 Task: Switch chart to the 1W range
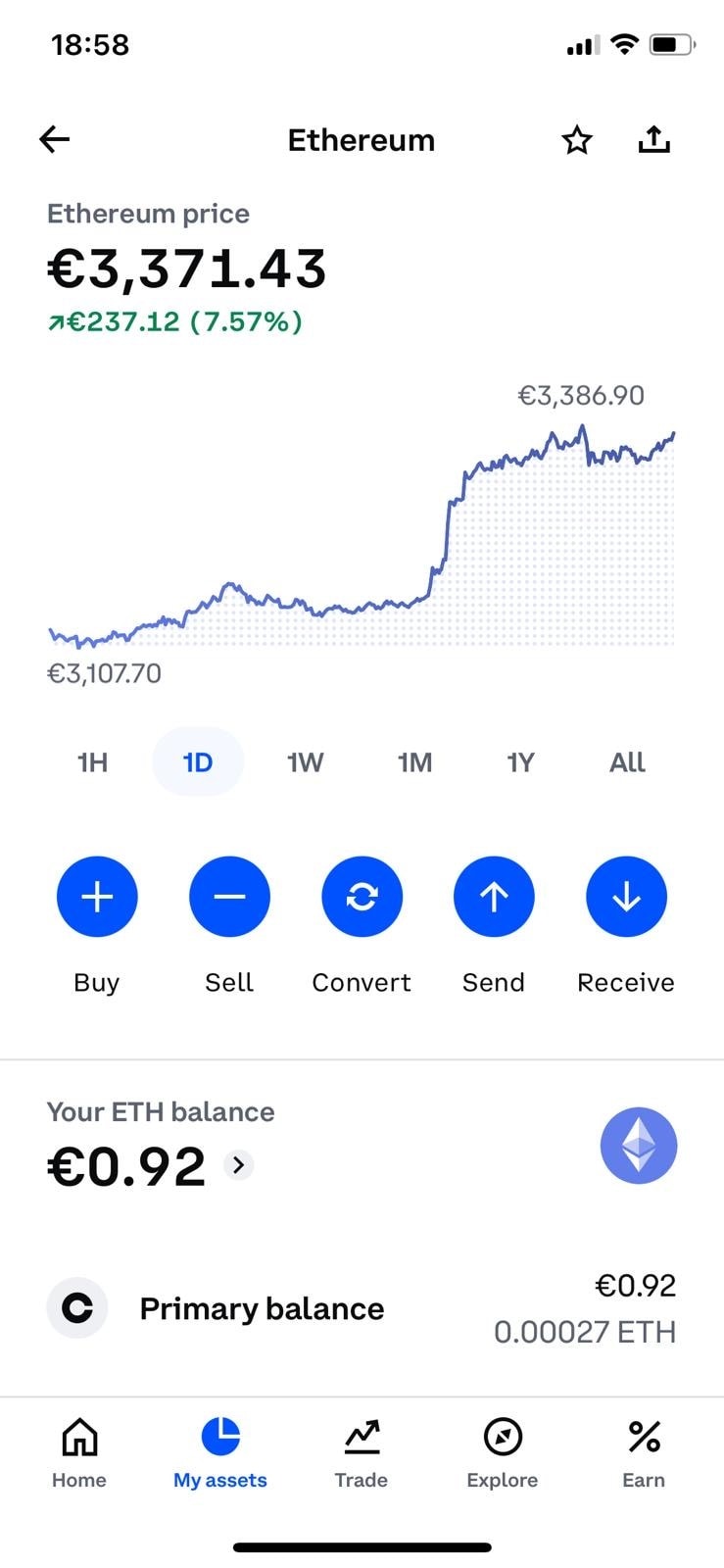tap(306, 762)
